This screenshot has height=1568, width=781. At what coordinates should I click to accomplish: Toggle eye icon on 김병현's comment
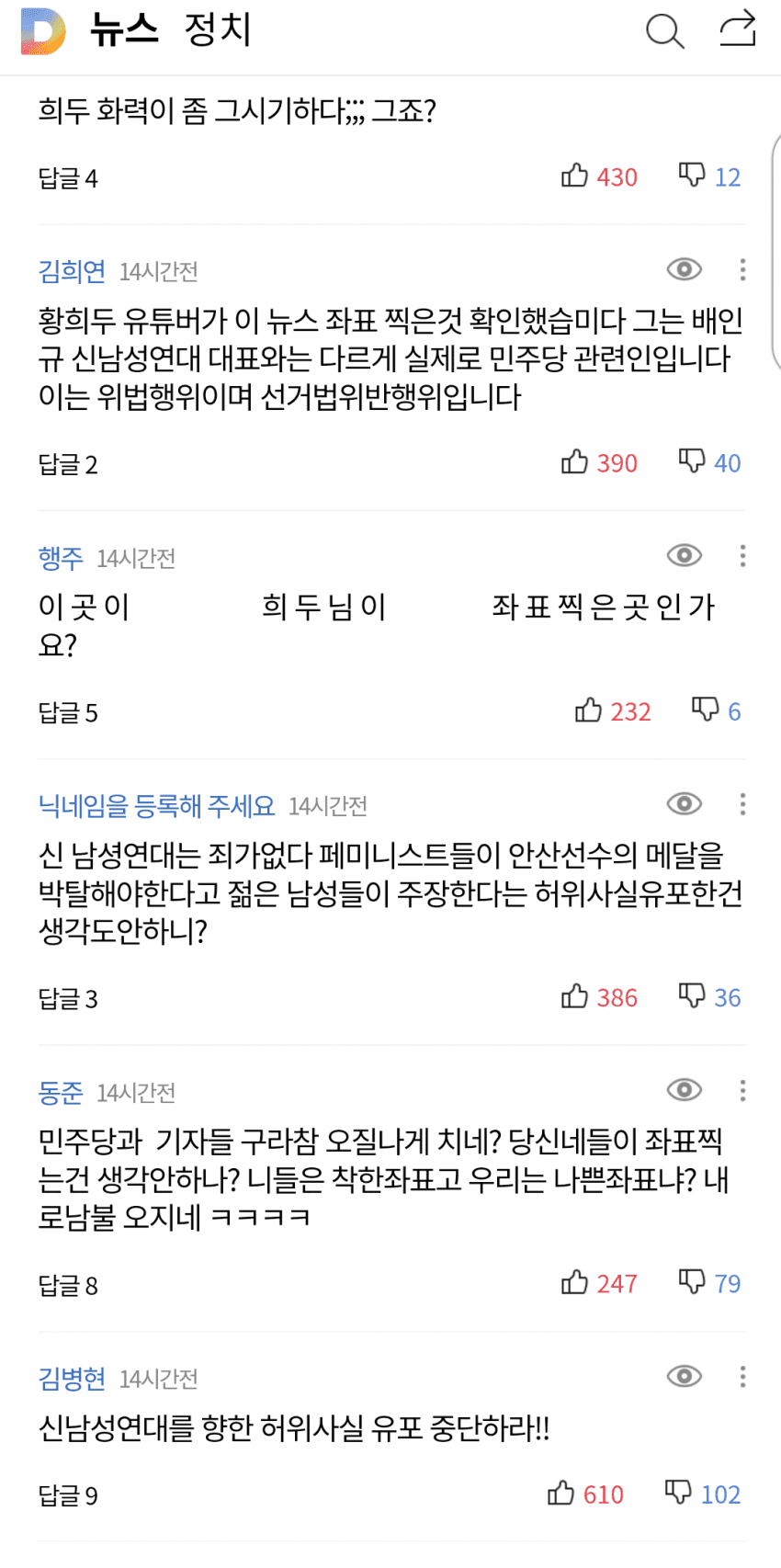point(684,1377)
